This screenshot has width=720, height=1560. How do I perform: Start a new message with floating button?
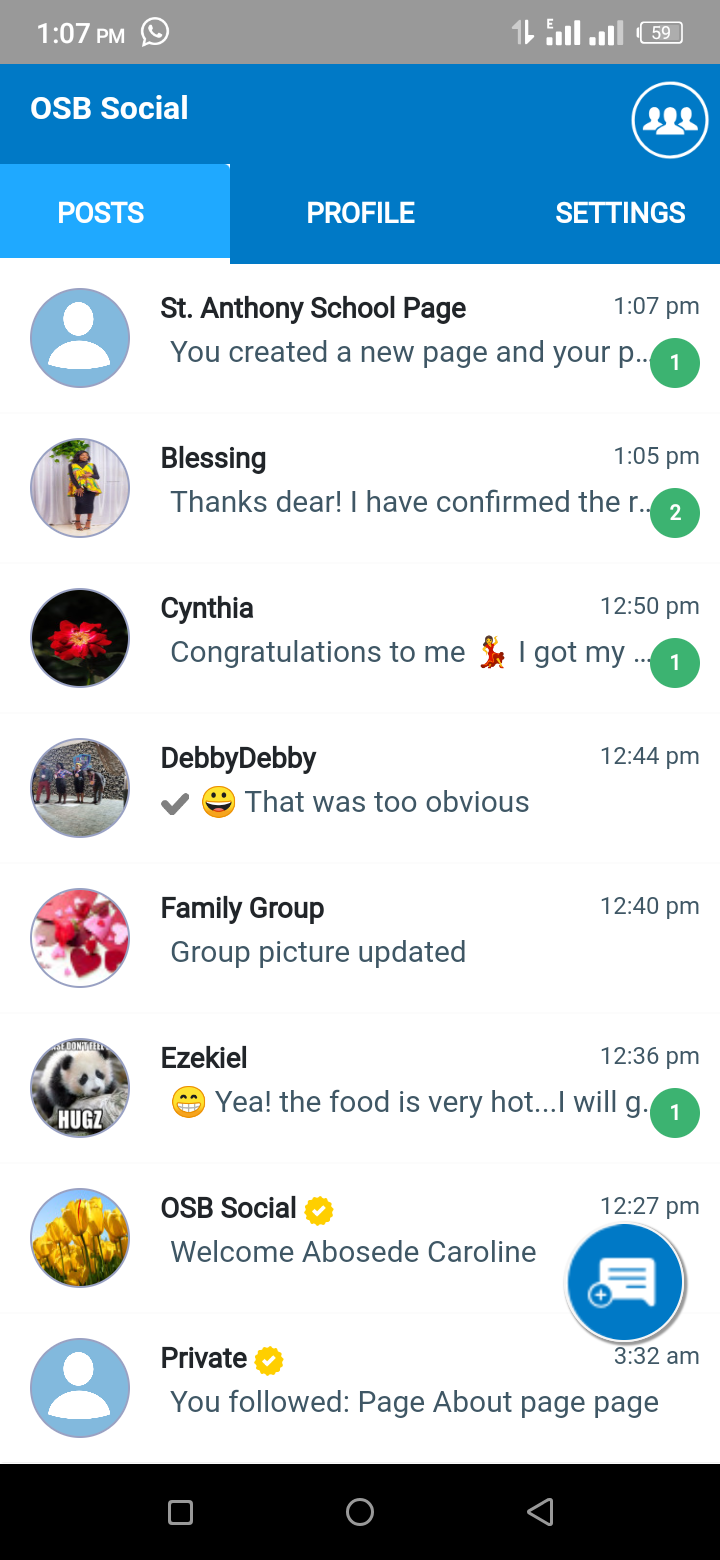[x=625, y=1282]
